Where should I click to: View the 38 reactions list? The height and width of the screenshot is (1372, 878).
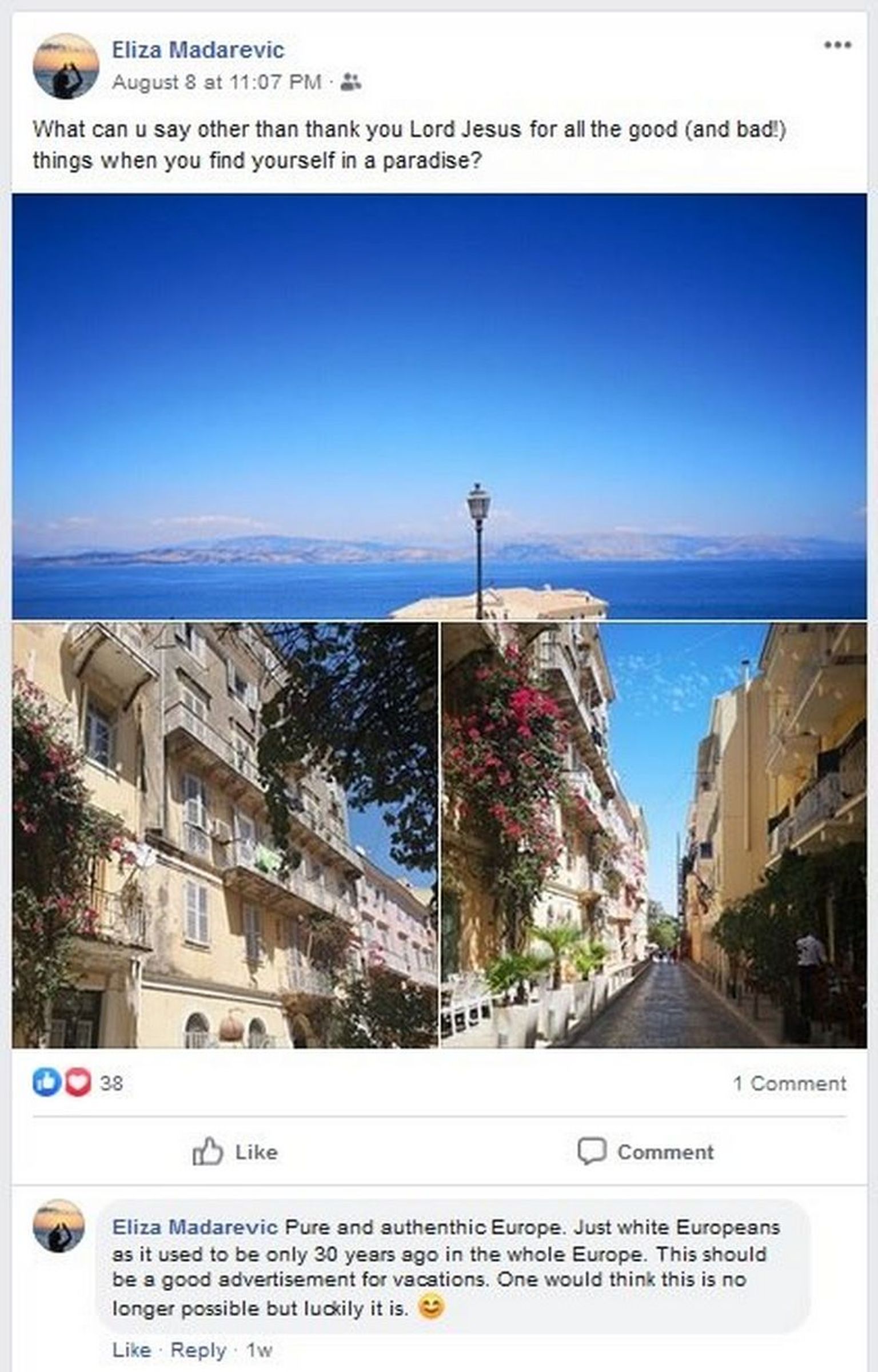click(x=111, y=1083)
